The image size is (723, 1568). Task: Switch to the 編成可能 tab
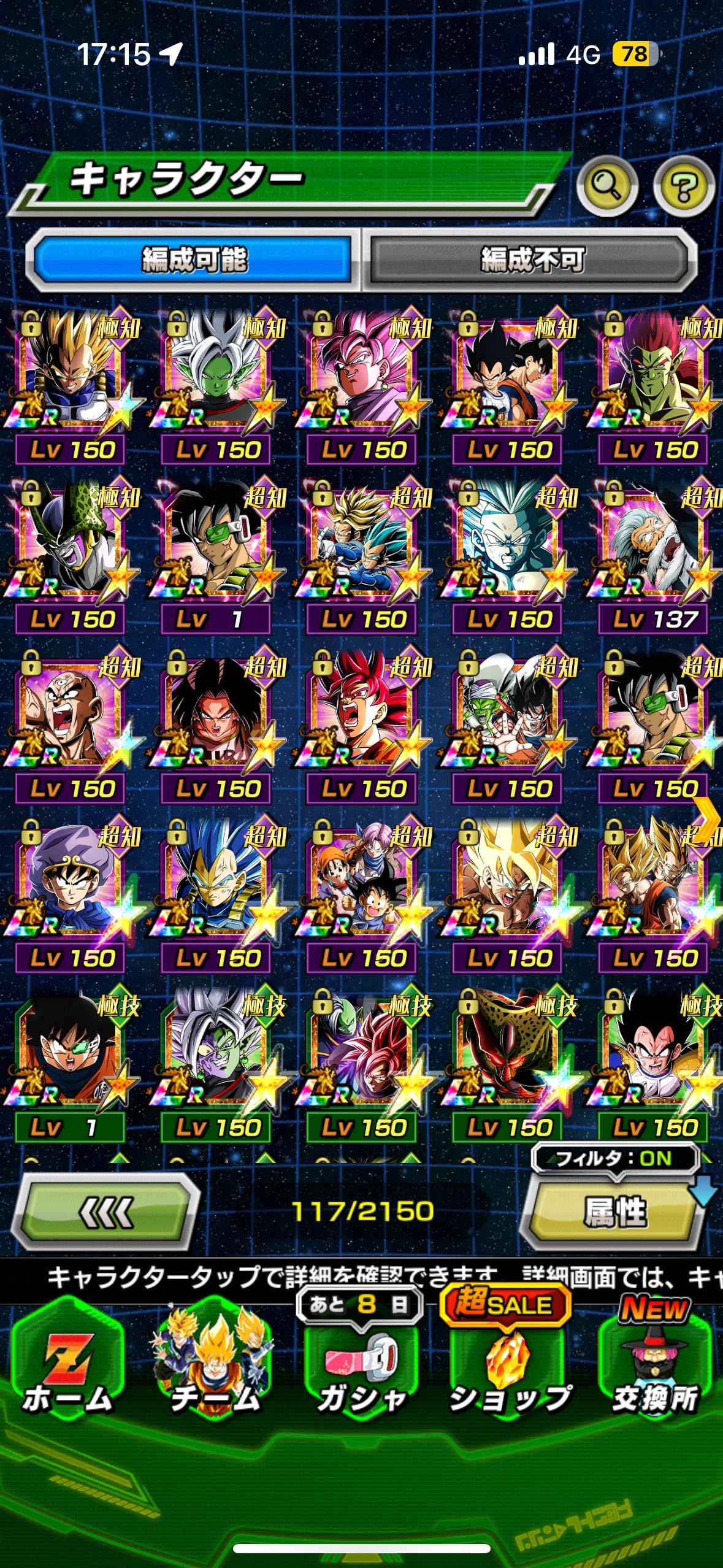tap(194, 260)
